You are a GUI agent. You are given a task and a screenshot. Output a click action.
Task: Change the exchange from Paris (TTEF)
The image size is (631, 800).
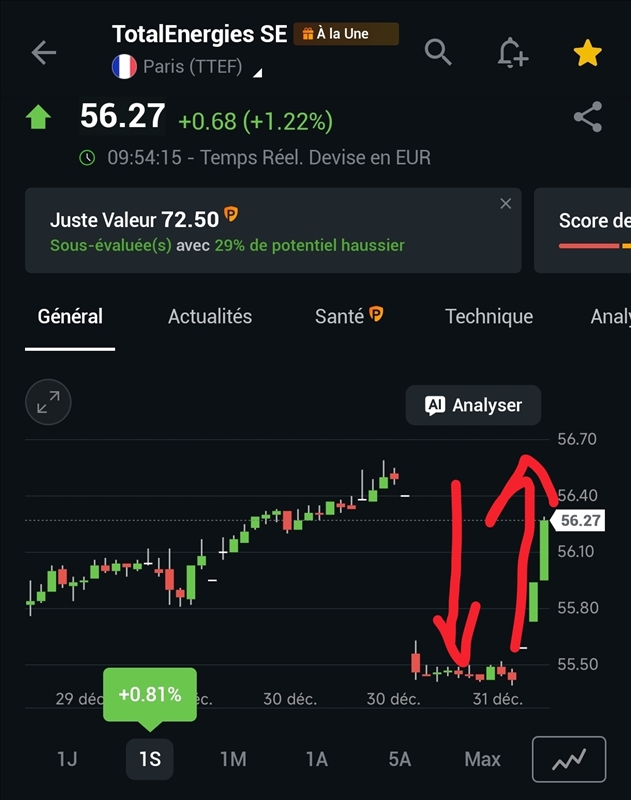point(187,67)
